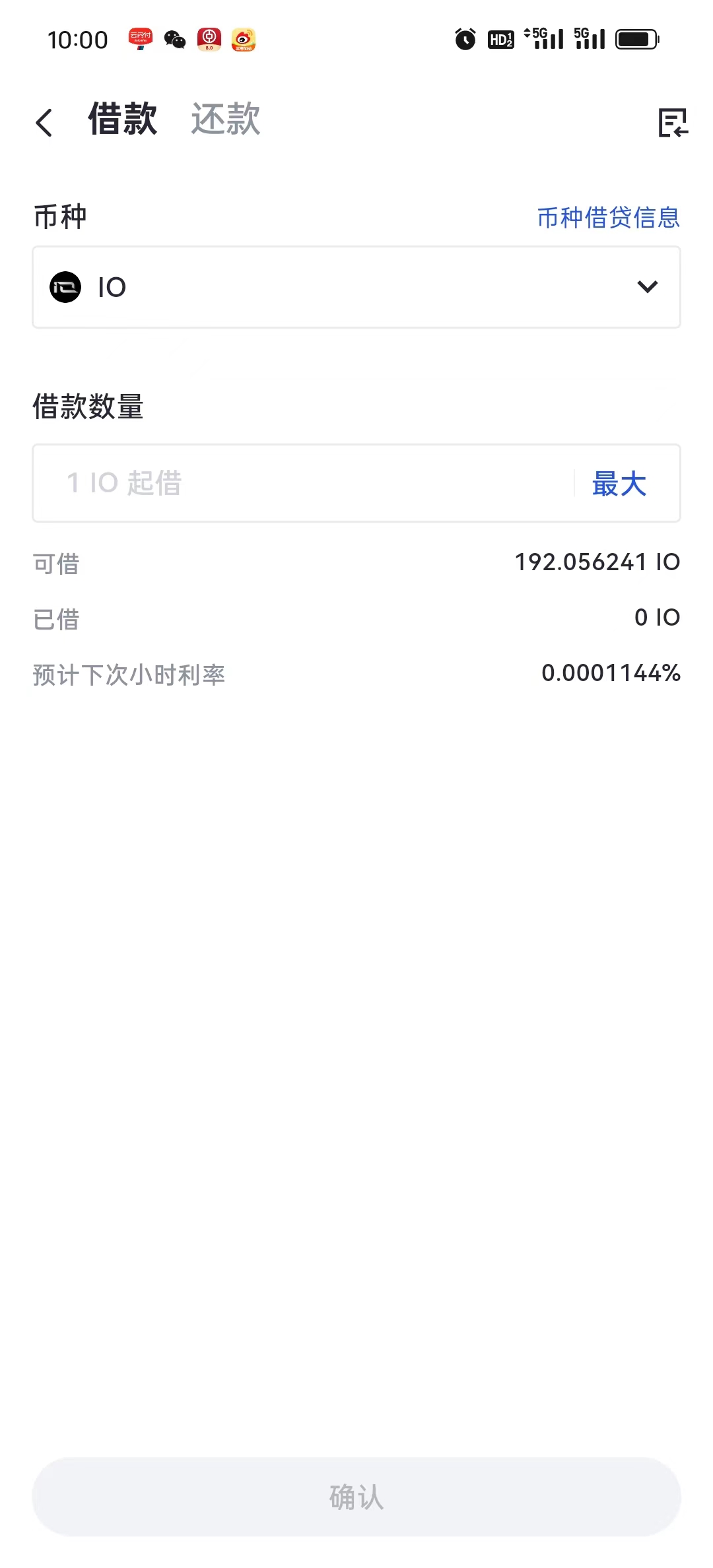
Task: Select the 借款 tab
Action: point(123,119)
